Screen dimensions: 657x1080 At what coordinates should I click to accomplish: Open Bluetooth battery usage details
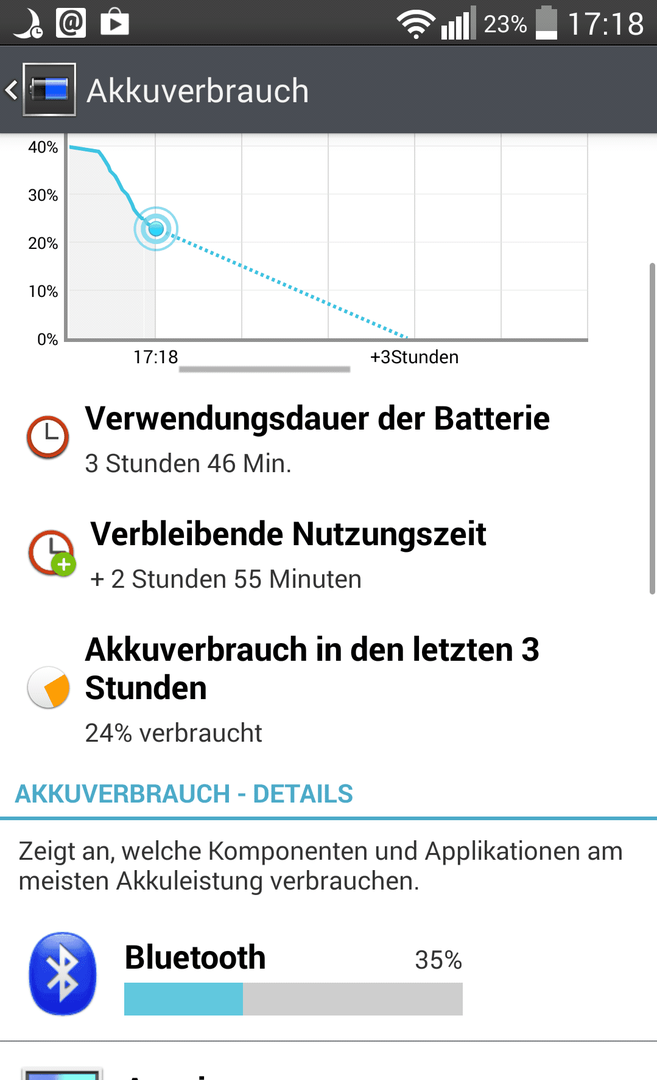point(328,973)
